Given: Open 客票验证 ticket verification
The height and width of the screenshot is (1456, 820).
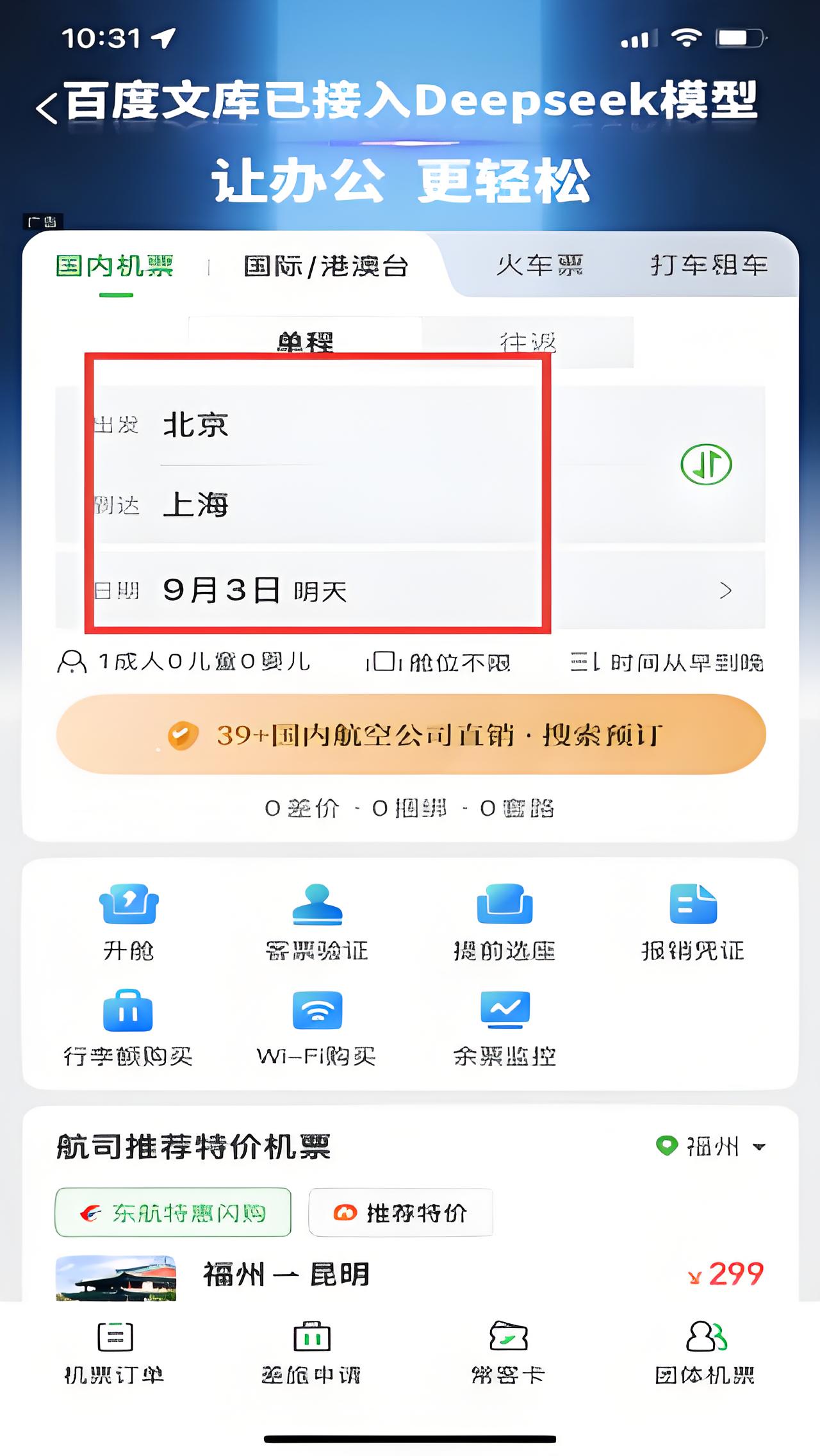Looking at the screenshot, I should pos(317,922).
